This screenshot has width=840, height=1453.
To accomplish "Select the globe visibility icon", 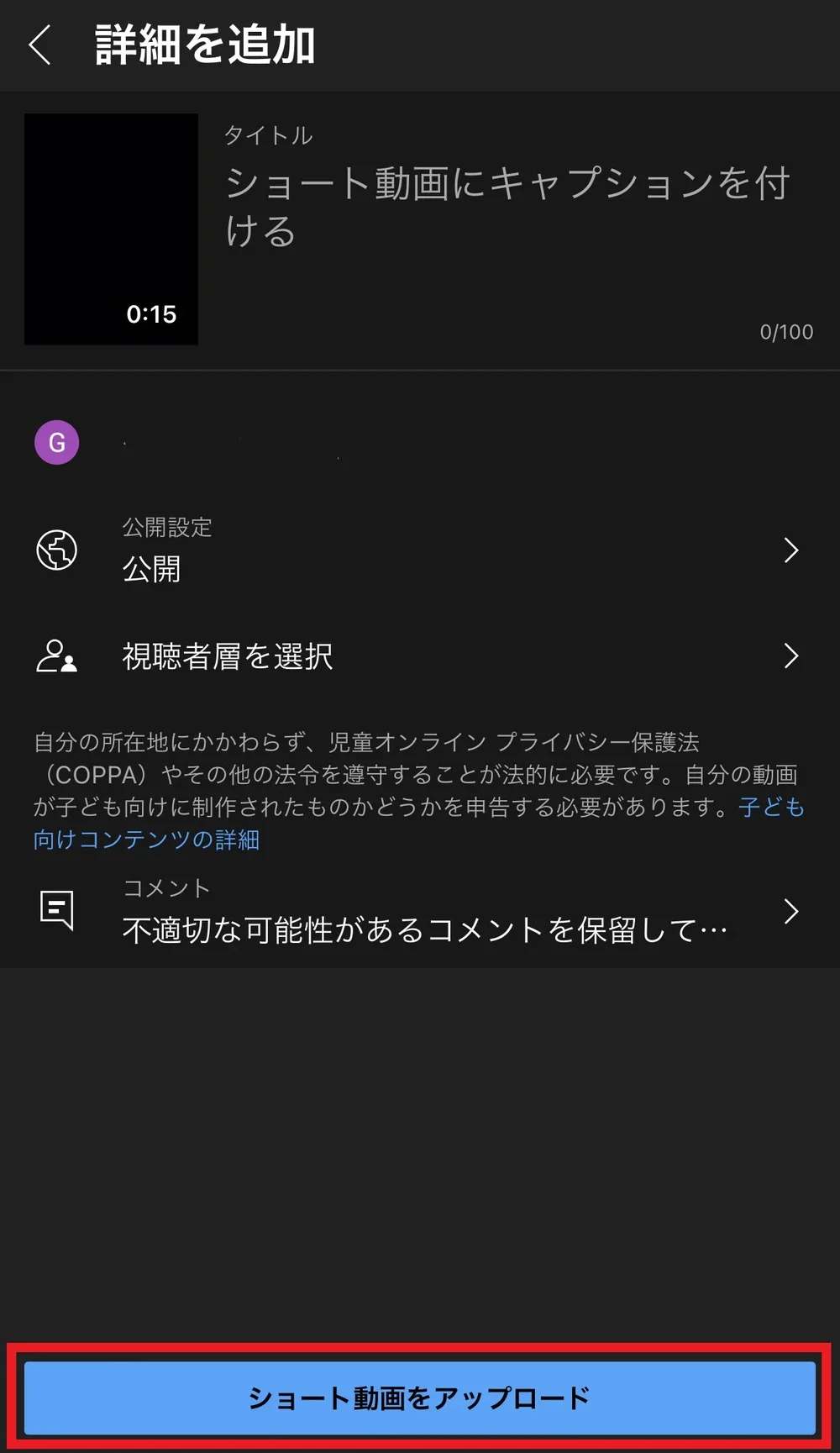I will click(56, 550).
